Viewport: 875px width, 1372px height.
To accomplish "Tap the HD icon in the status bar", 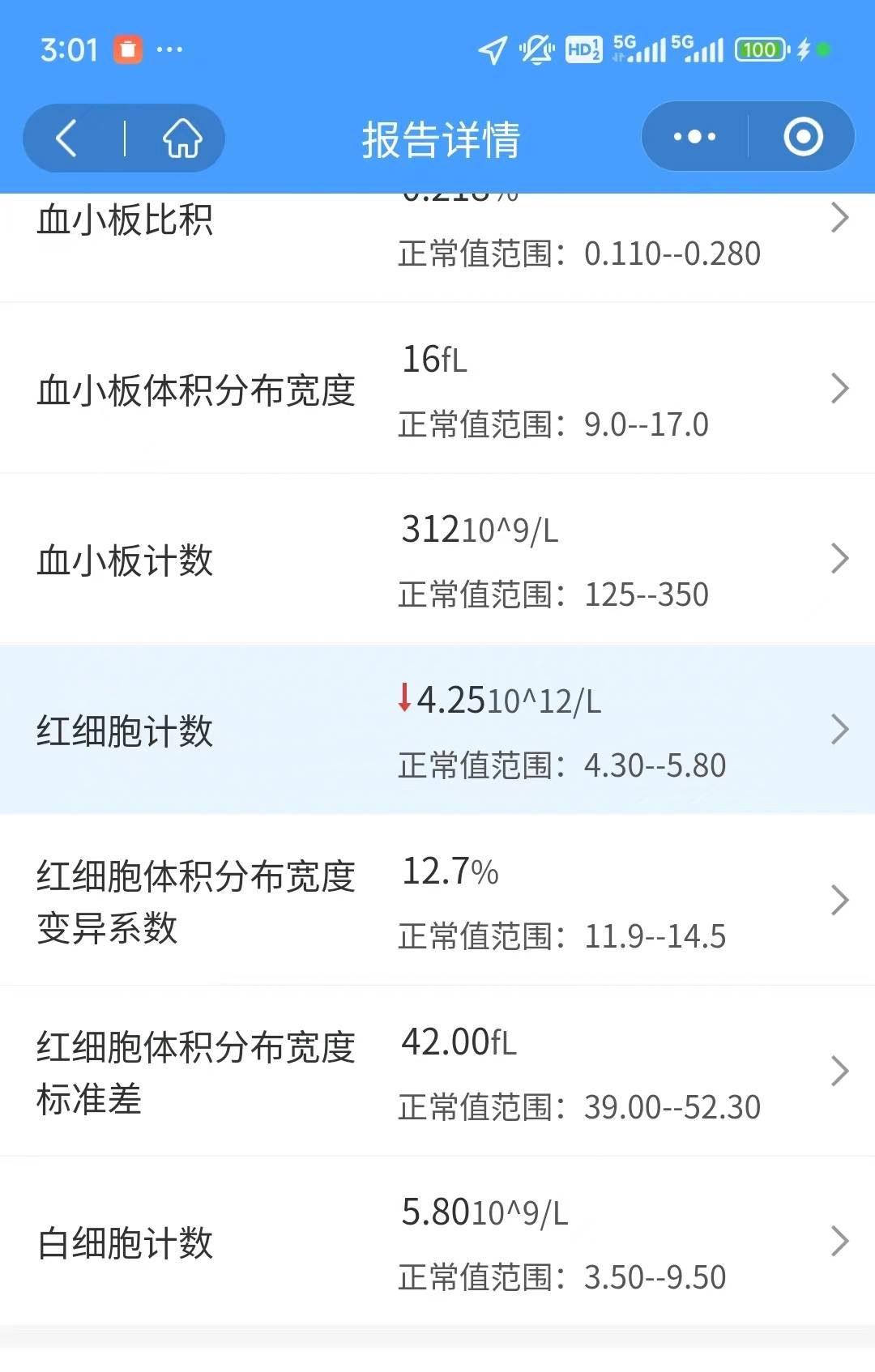I will point(585,49).
